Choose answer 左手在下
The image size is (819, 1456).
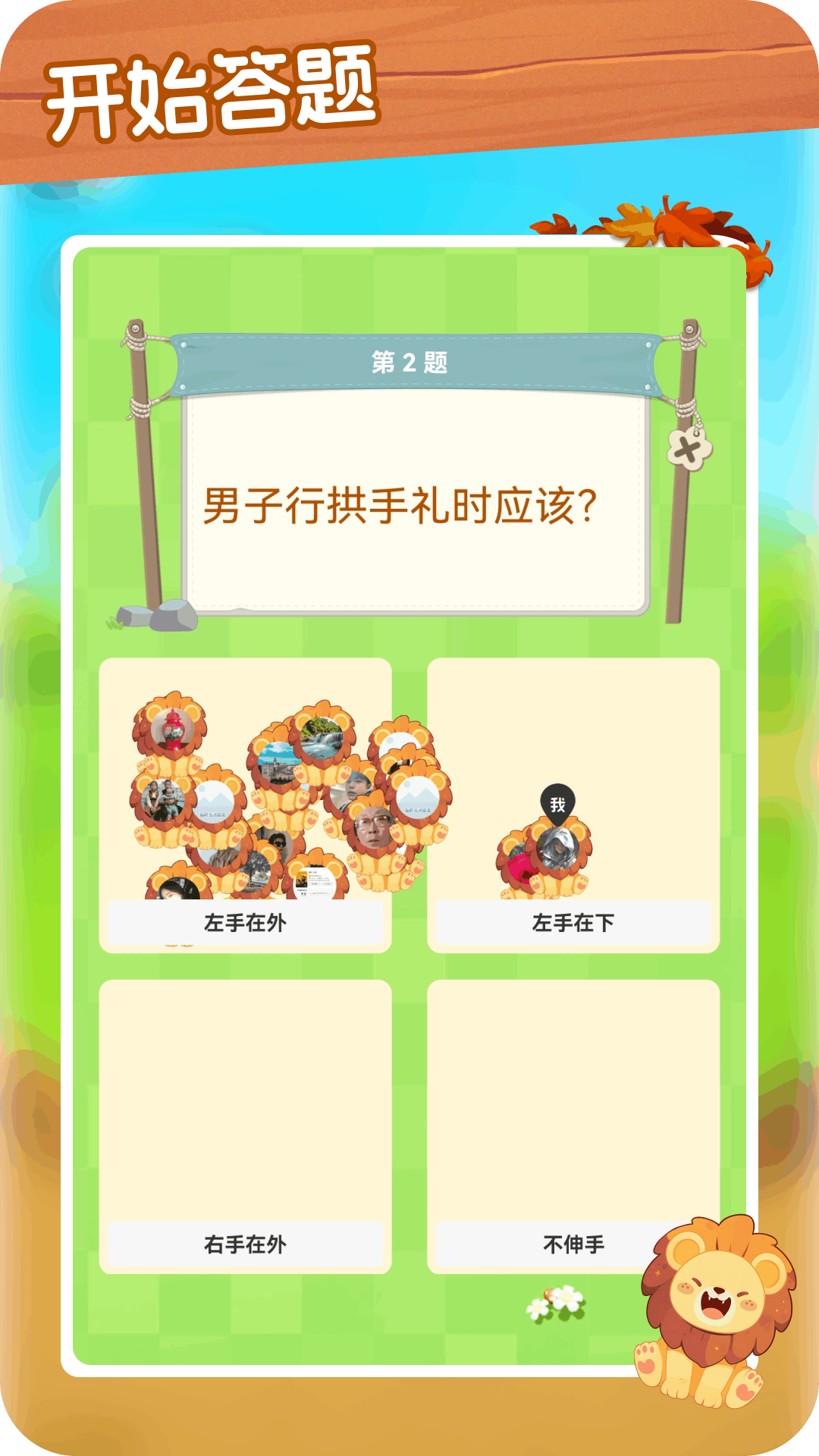[573, 921]
